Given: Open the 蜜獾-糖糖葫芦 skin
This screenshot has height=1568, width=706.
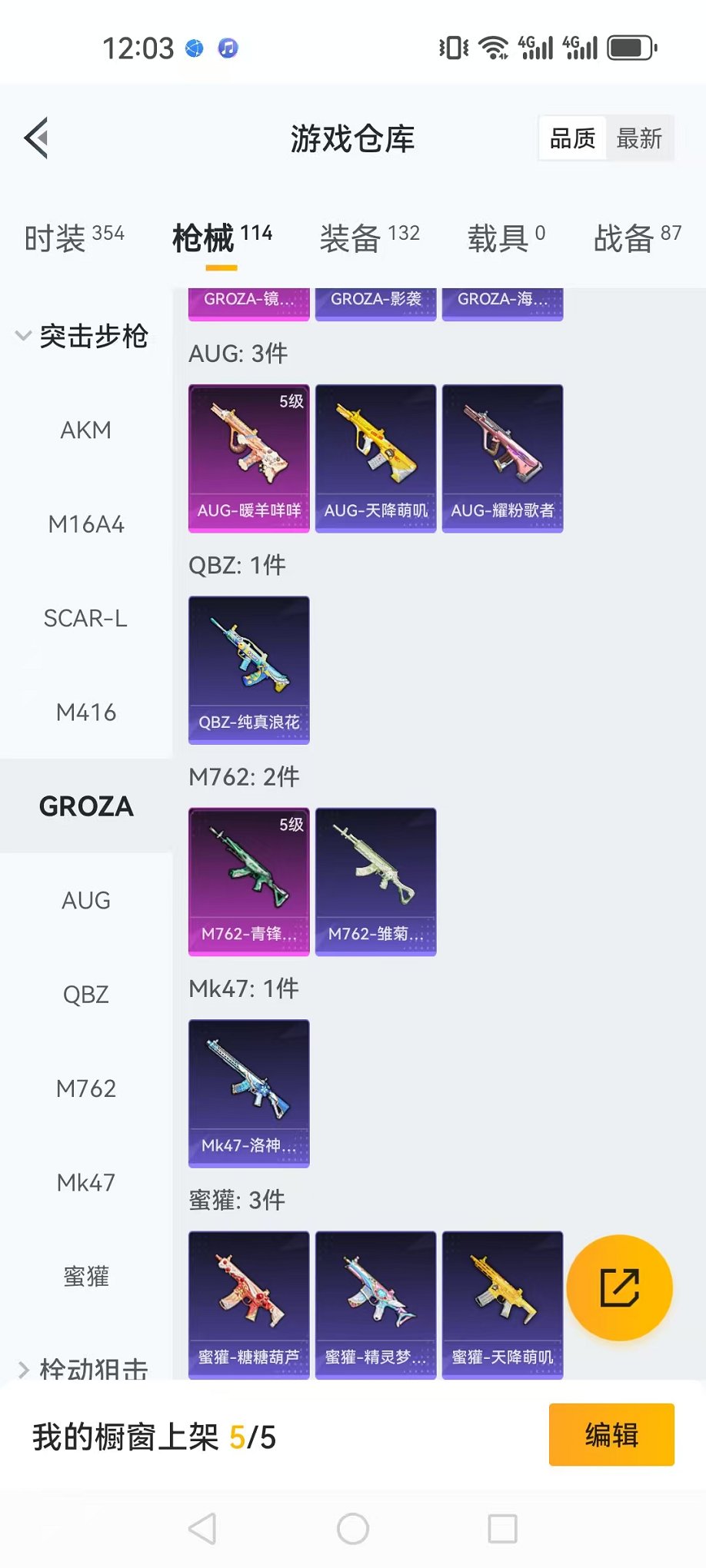Looking at the screenshot, I should [249, 1304].
